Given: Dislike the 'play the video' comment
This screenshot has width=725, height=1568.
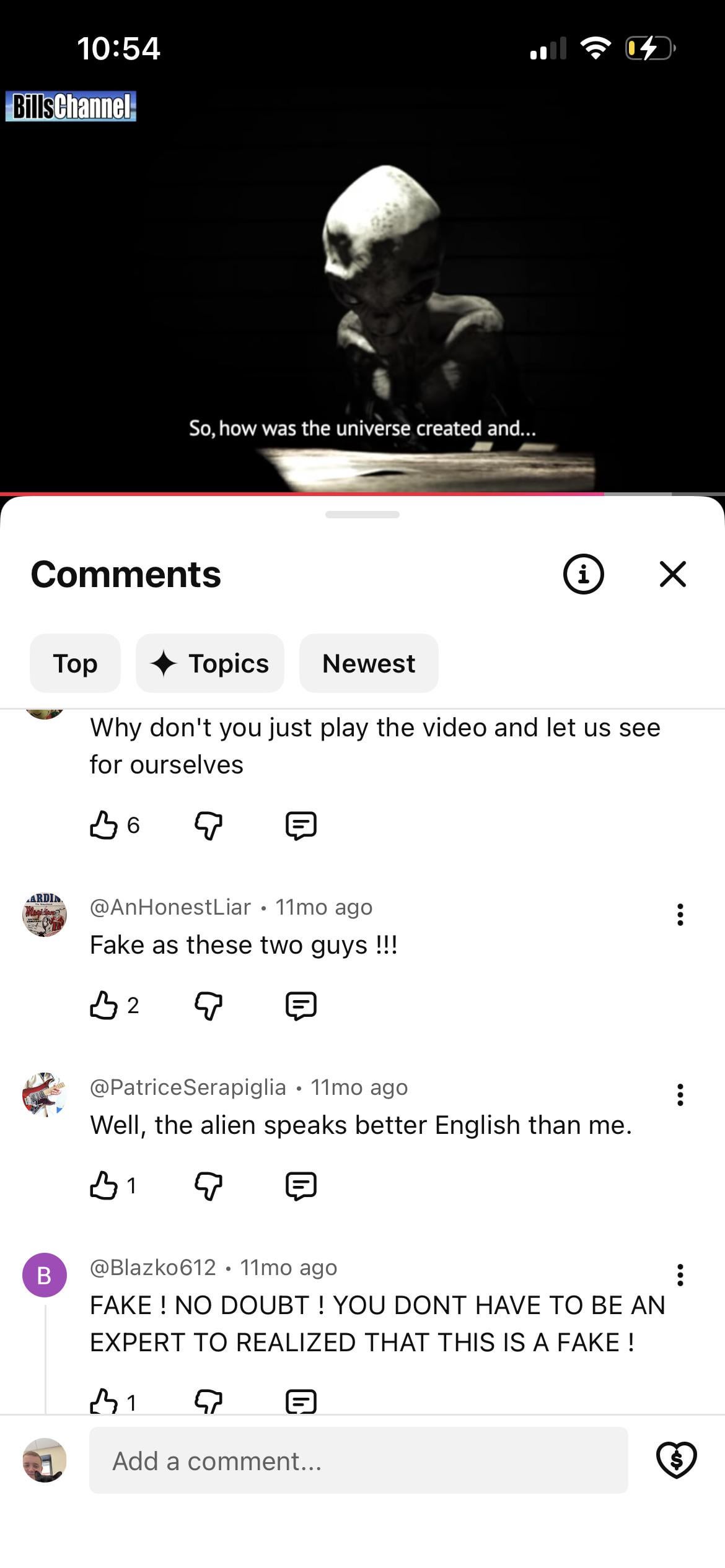Looking at the screenshot, I should coord(208,825).
